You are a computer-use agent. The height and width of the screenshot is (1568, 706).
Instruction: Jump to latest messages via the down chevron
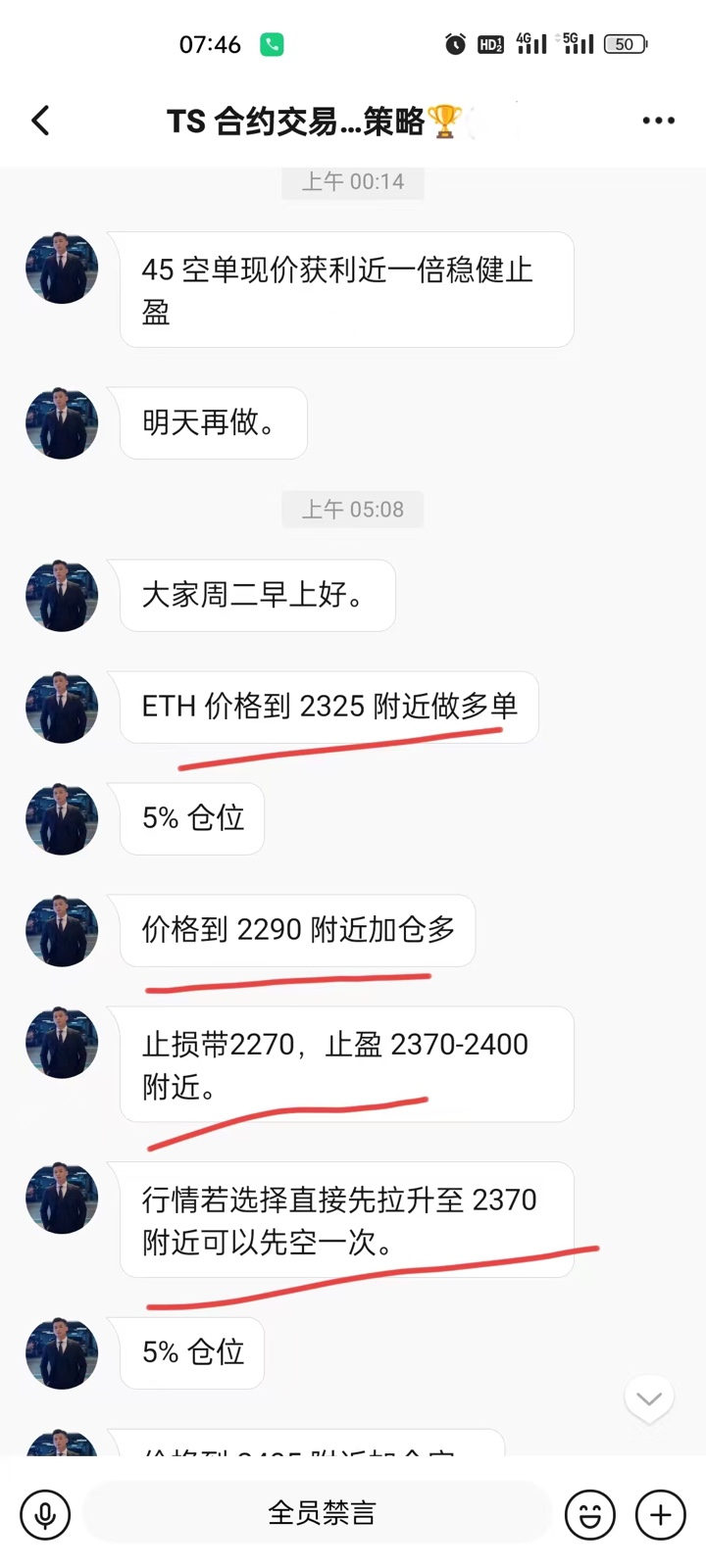tap(649, 1398)
